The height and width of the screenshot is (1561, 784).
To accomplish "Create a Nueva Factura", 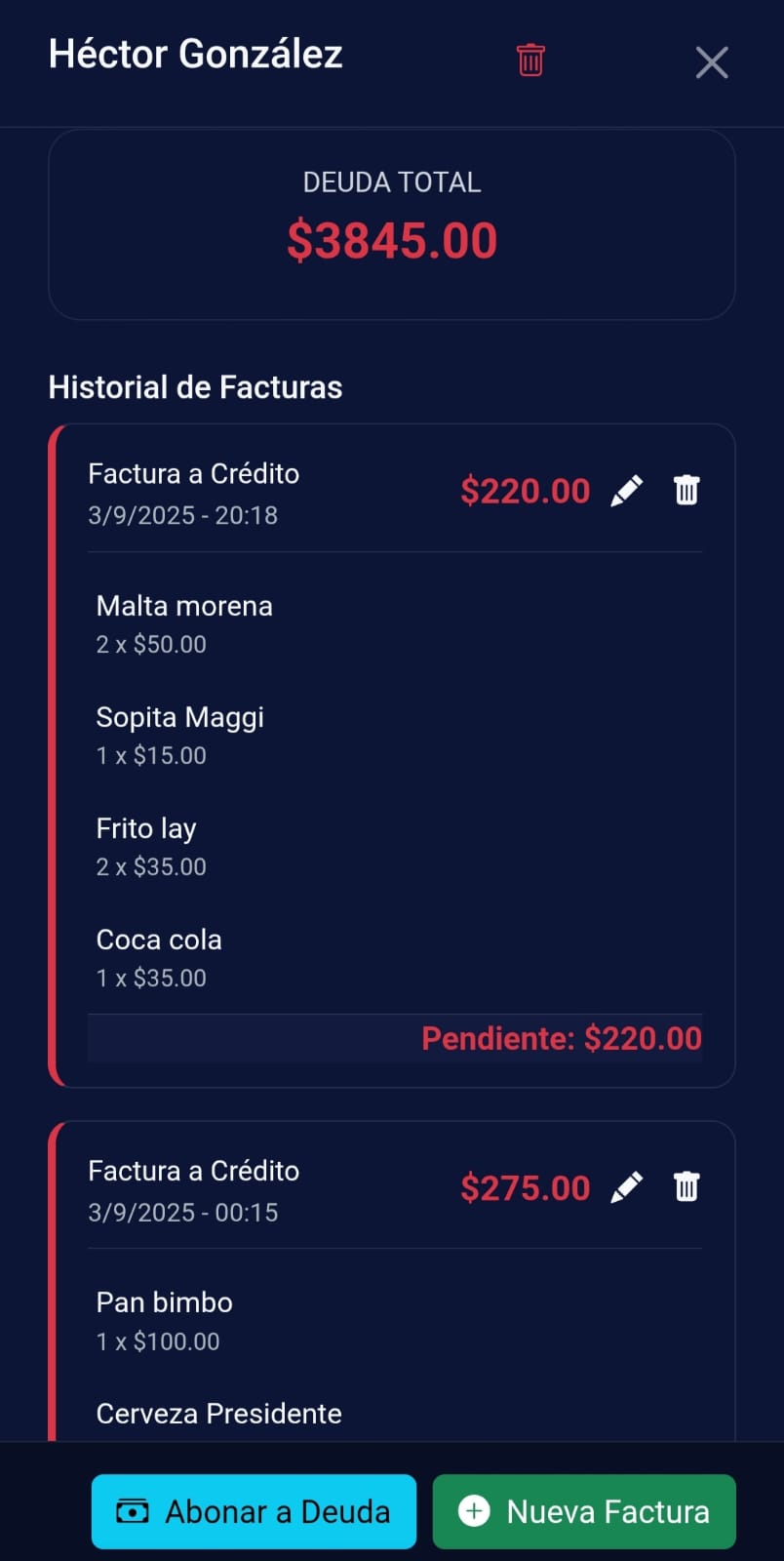I will pos(584,1511).
